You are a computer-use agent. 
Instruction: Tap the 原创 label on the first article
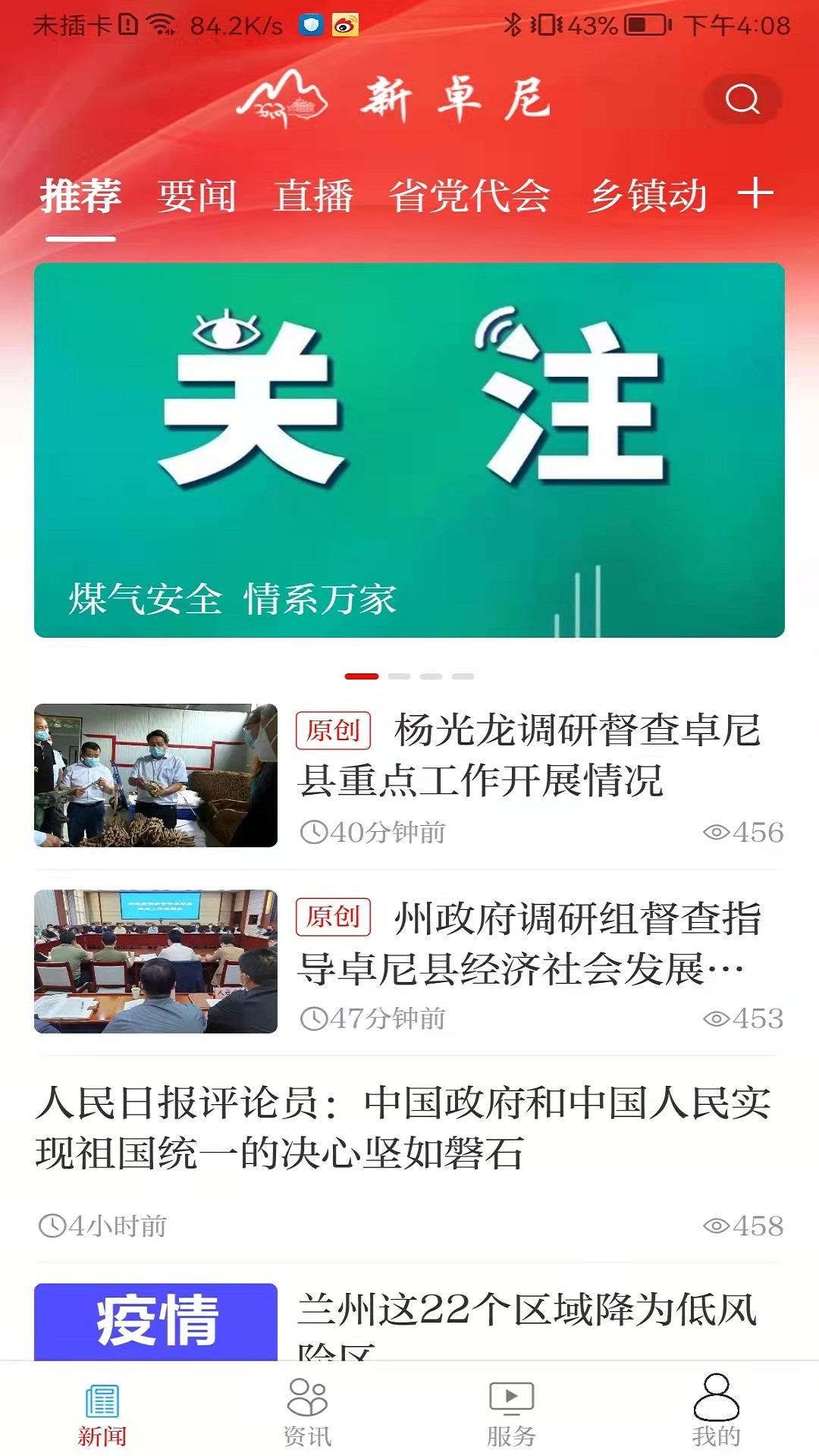click(334, 733)
